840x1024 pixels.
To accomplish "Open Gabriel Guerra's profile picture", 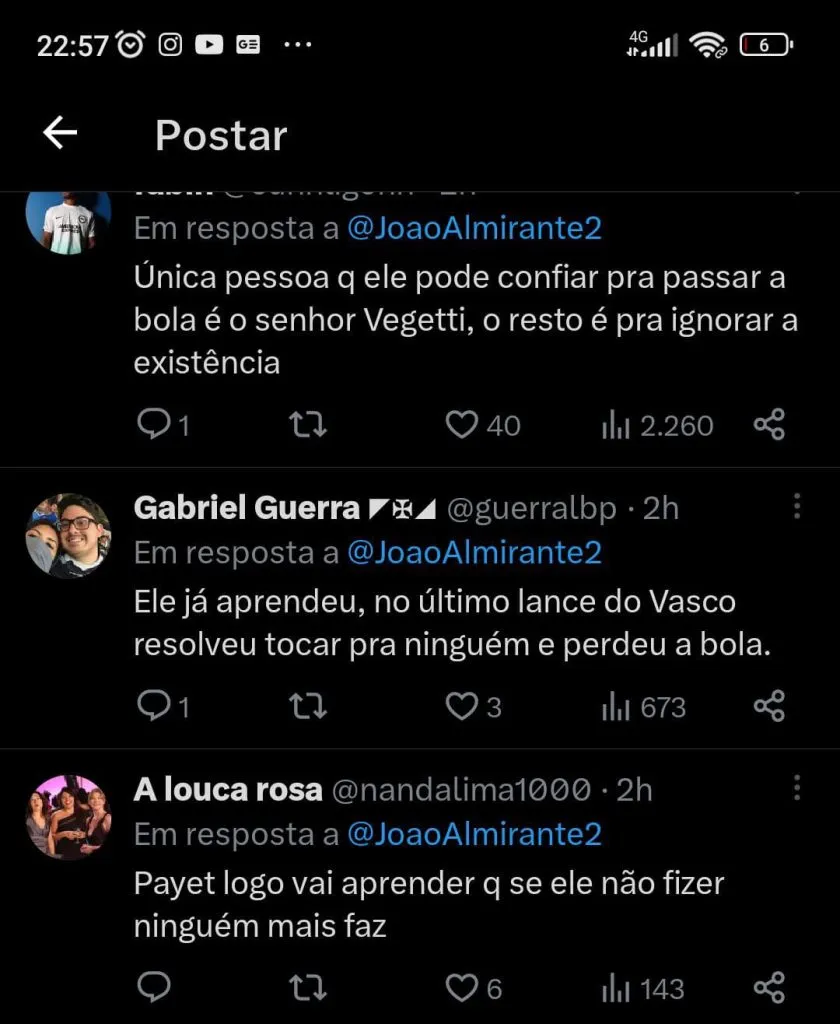I will pos(68,535).
